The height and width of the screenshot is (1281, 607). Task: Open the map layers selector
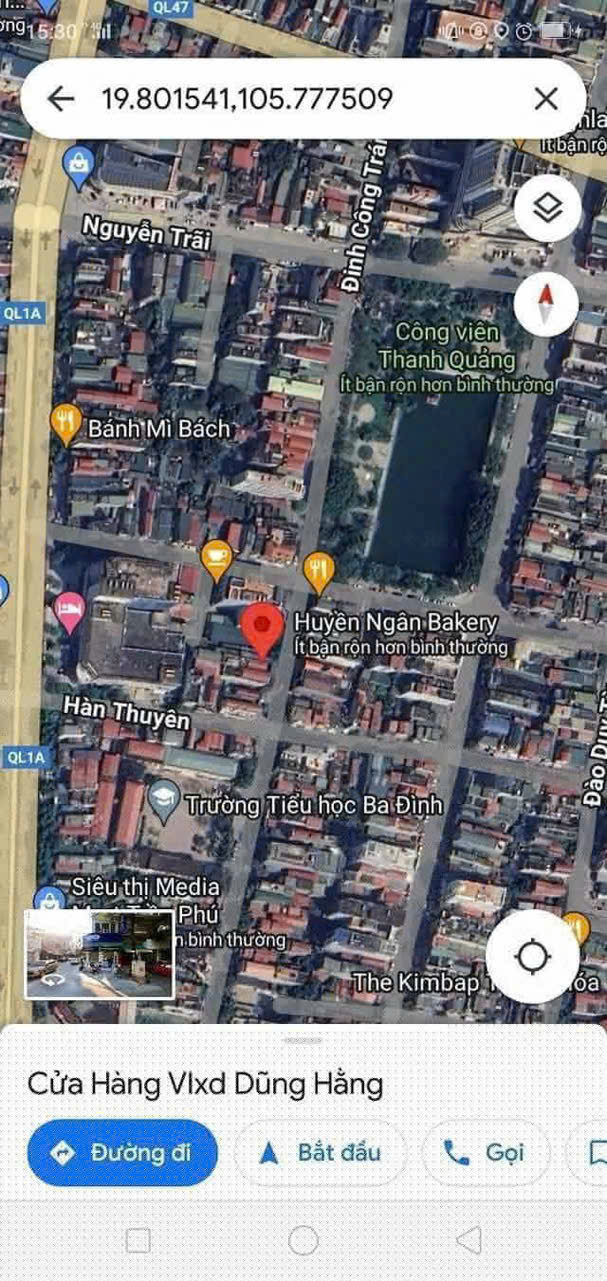pos(547,208)
